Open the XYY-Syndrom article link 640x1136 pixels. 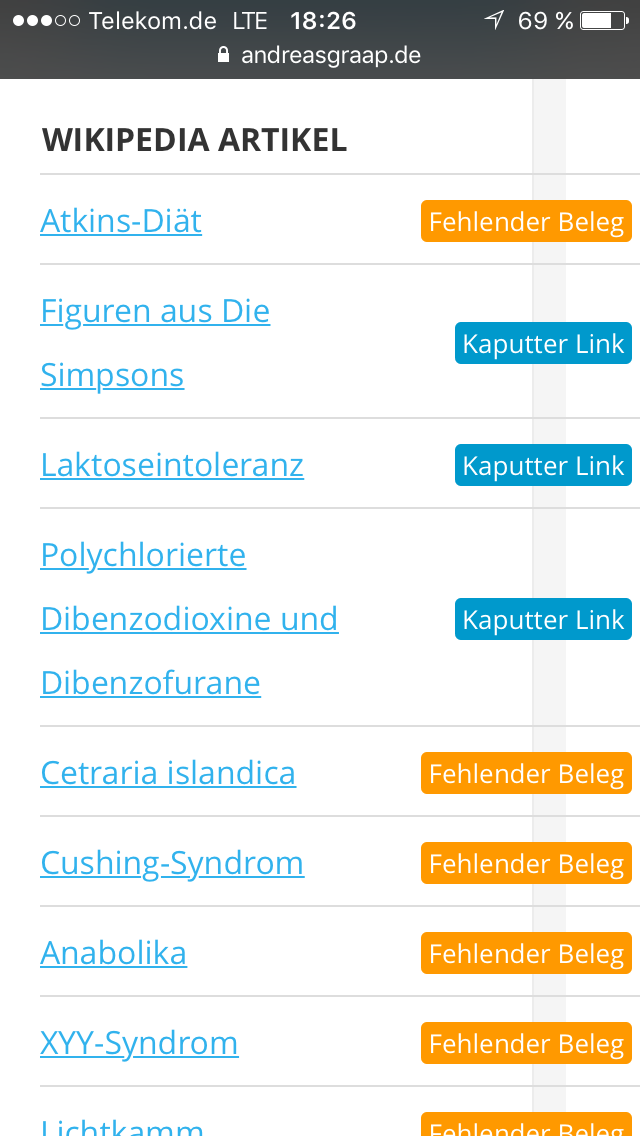point(139,1043)
